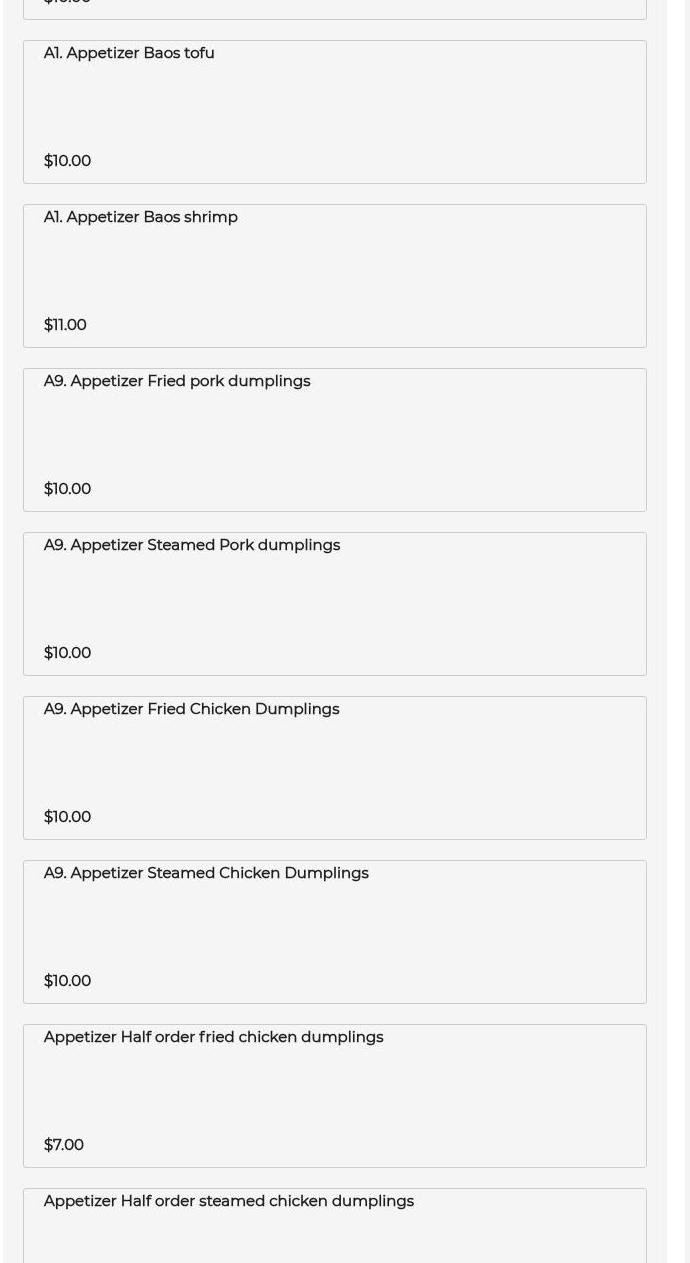690x1263 pixels.
Task: Choose A9. Appetizer Fried pork dumplings
Action: click(334, 440)
